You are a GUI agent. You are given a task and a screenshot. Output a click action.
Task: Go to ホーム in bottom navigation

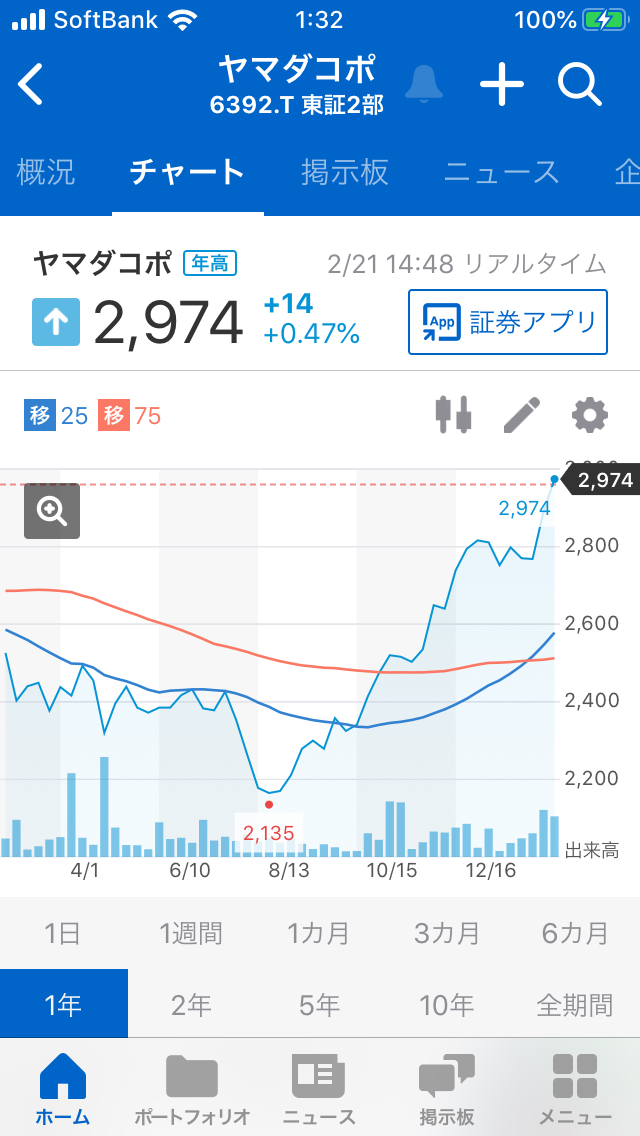62,1090
